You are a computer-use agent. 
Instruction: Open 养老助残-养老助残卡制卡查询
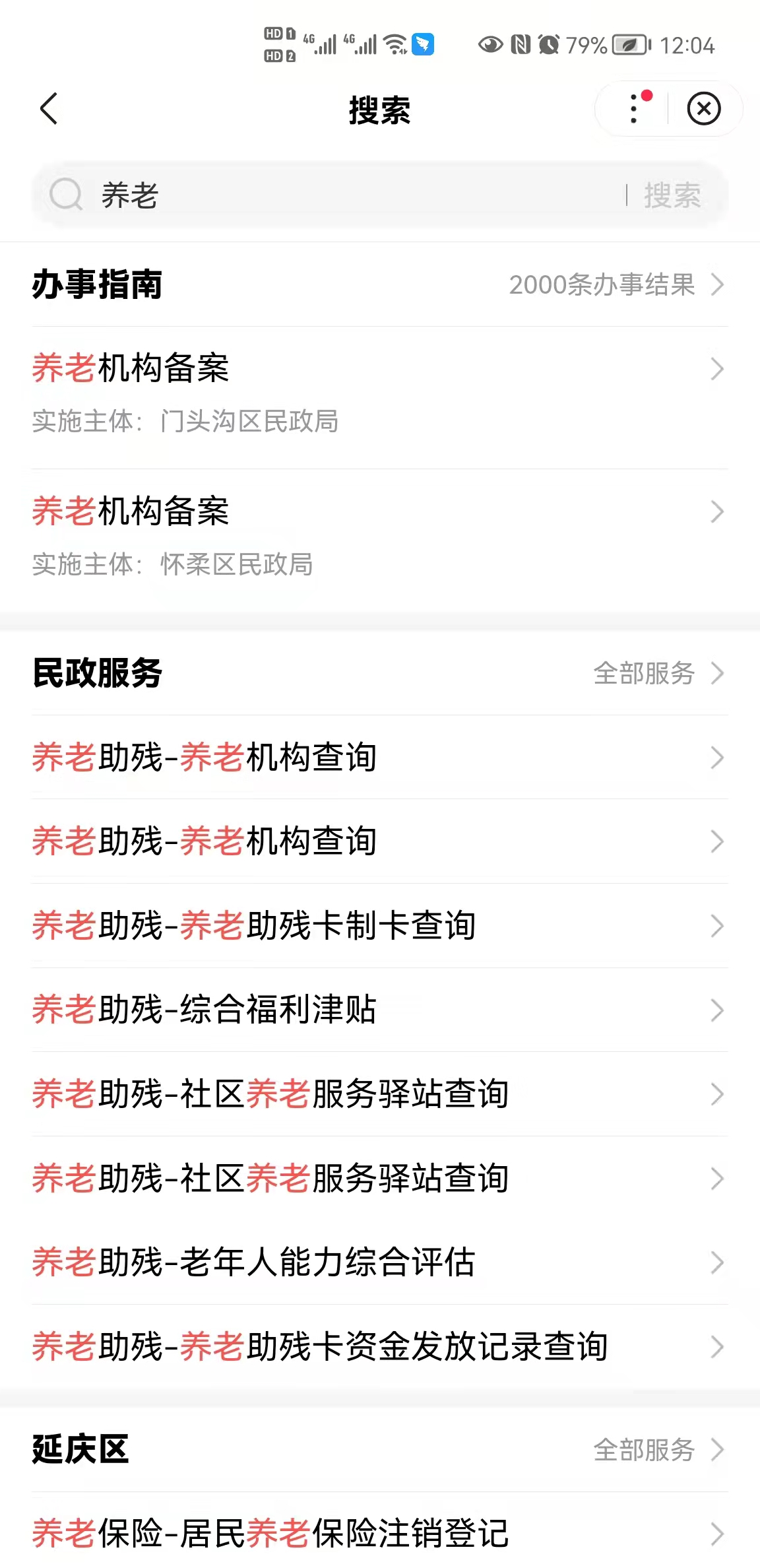(x=380, y=925)
